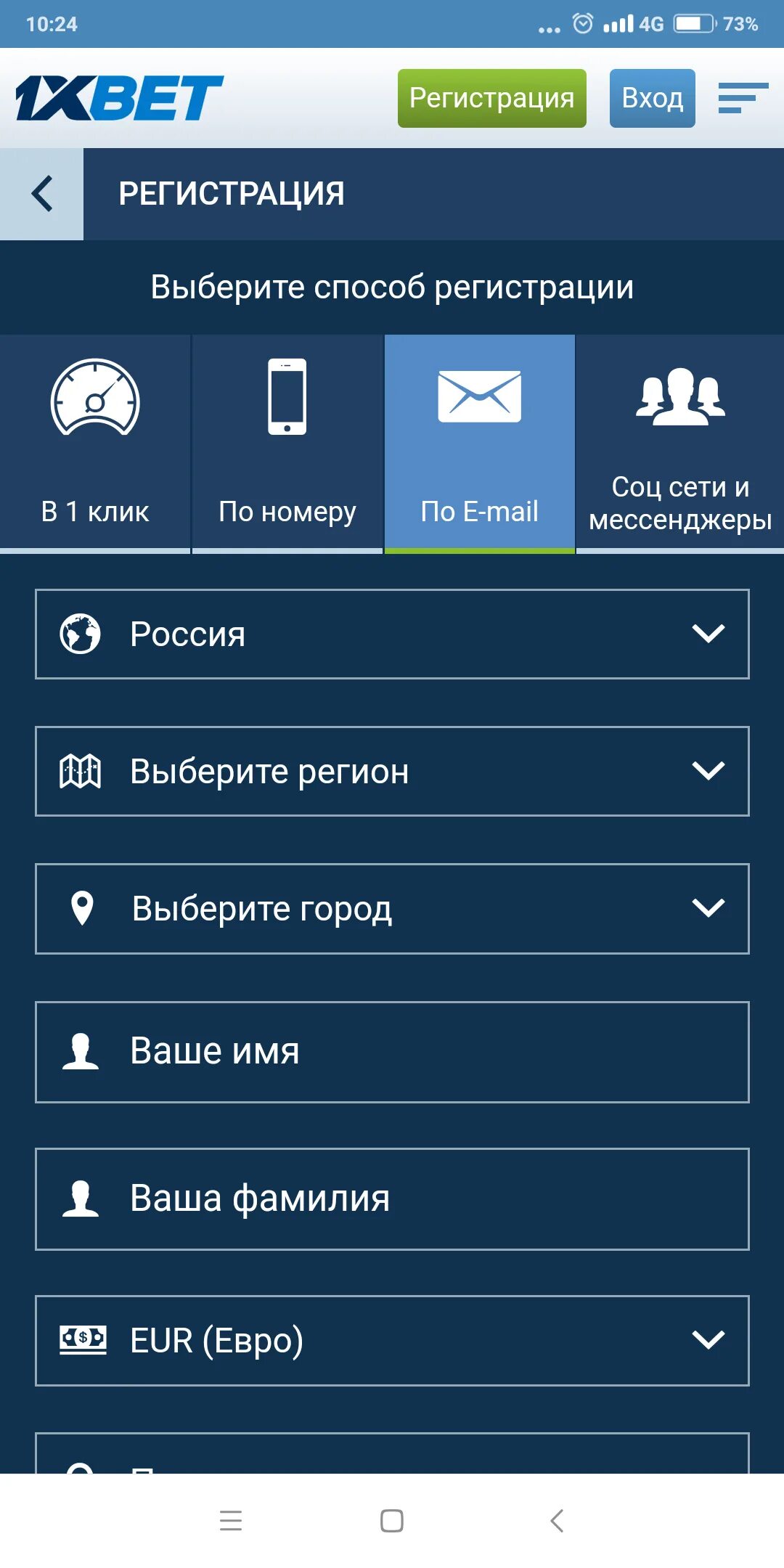The width and height of the screenshot is (784, 1568).
Task: Click the green Регистрация button
Action: click(491, 98)
